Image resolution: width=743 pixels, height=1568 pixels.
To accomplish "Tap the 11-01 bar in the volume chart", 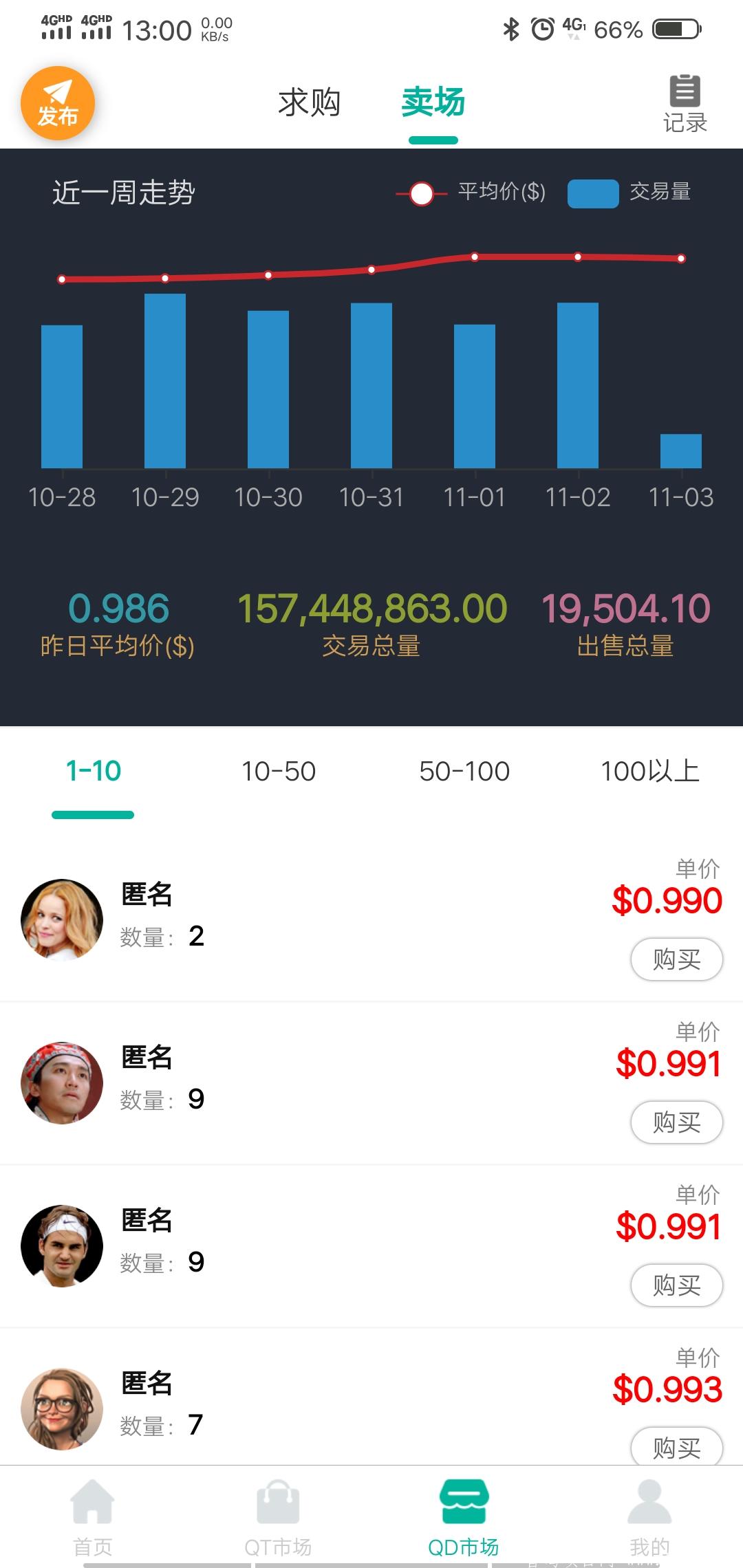I will 475,395.
